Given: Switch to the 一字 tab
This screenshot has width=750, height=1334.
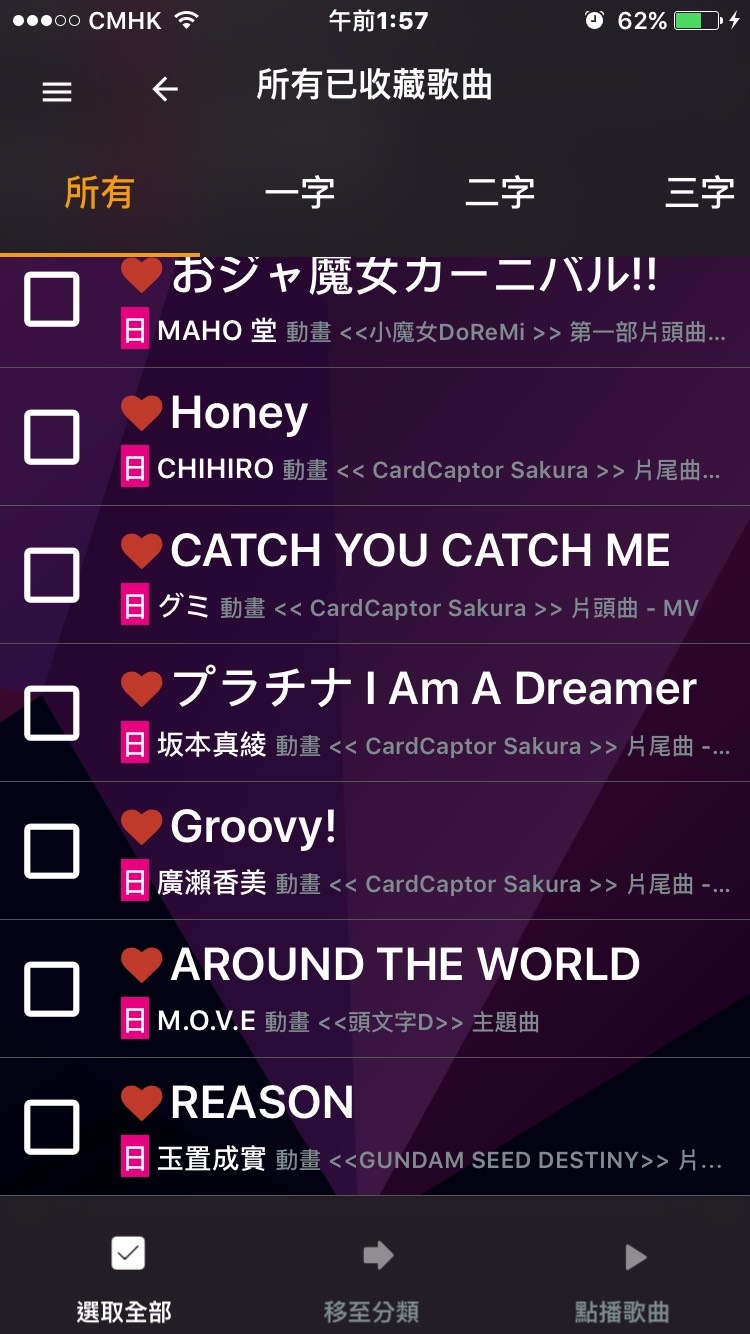Looking at the screenshot, I should tap(300, 192).
